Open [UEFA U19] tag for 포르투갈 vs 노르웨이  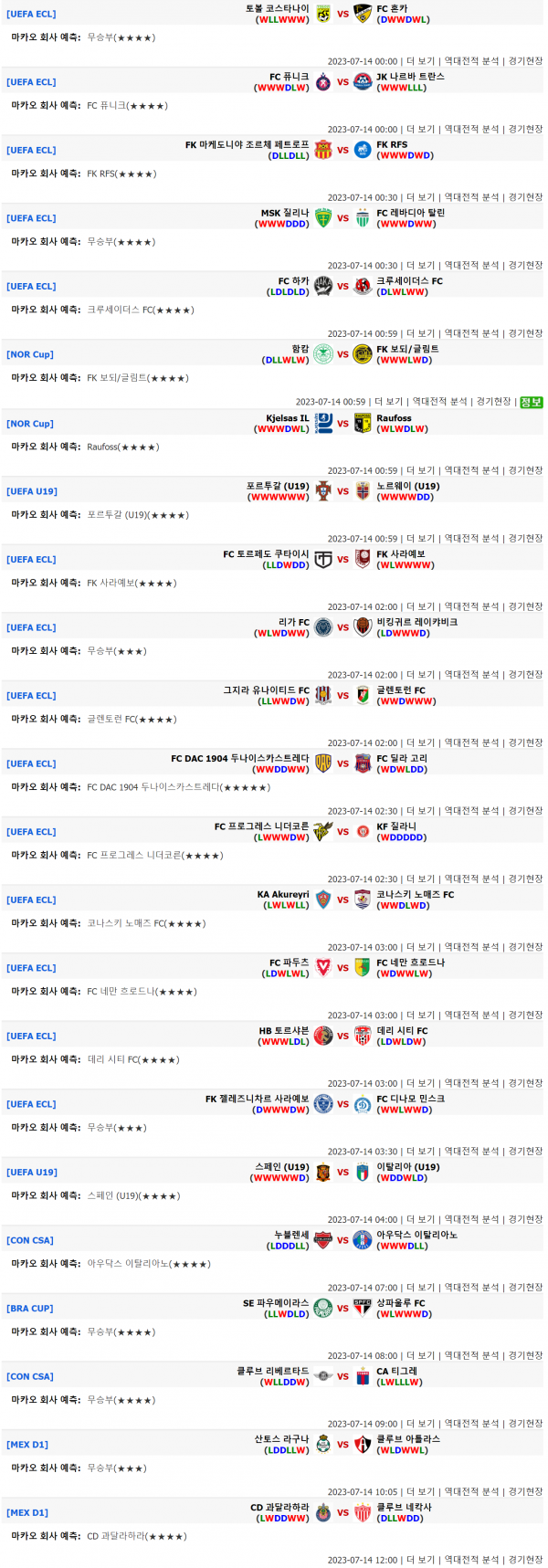pos(32,491)
